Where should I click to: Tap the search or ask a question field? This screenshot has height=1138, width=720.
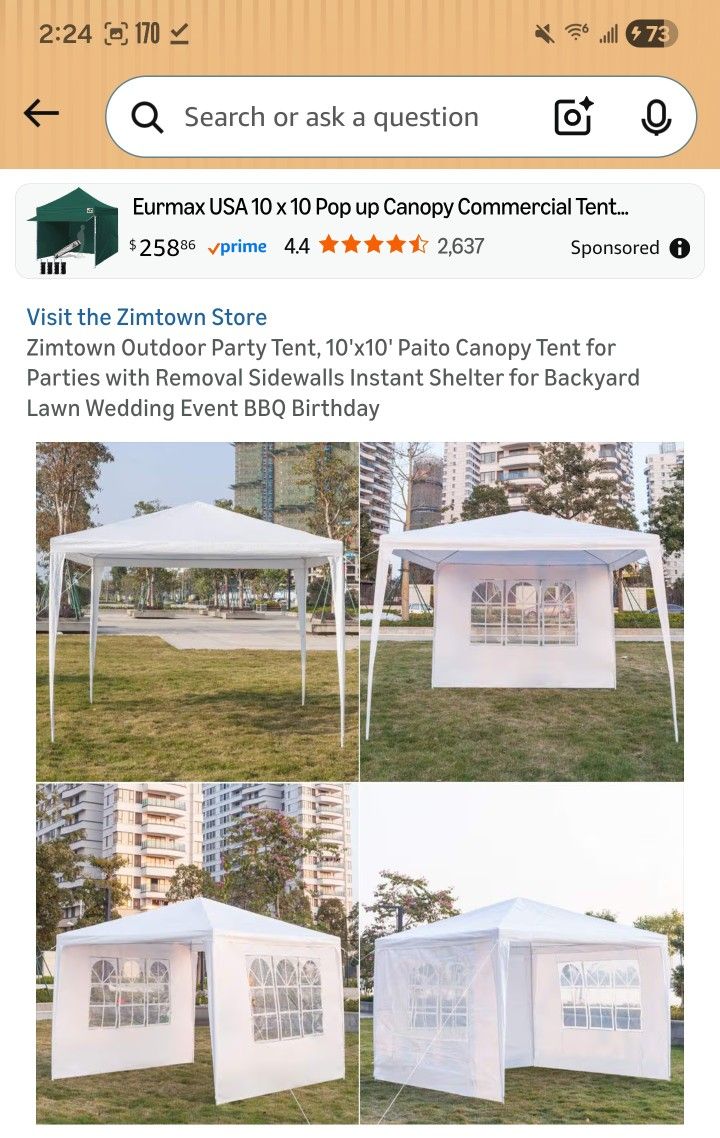point(330,117)
